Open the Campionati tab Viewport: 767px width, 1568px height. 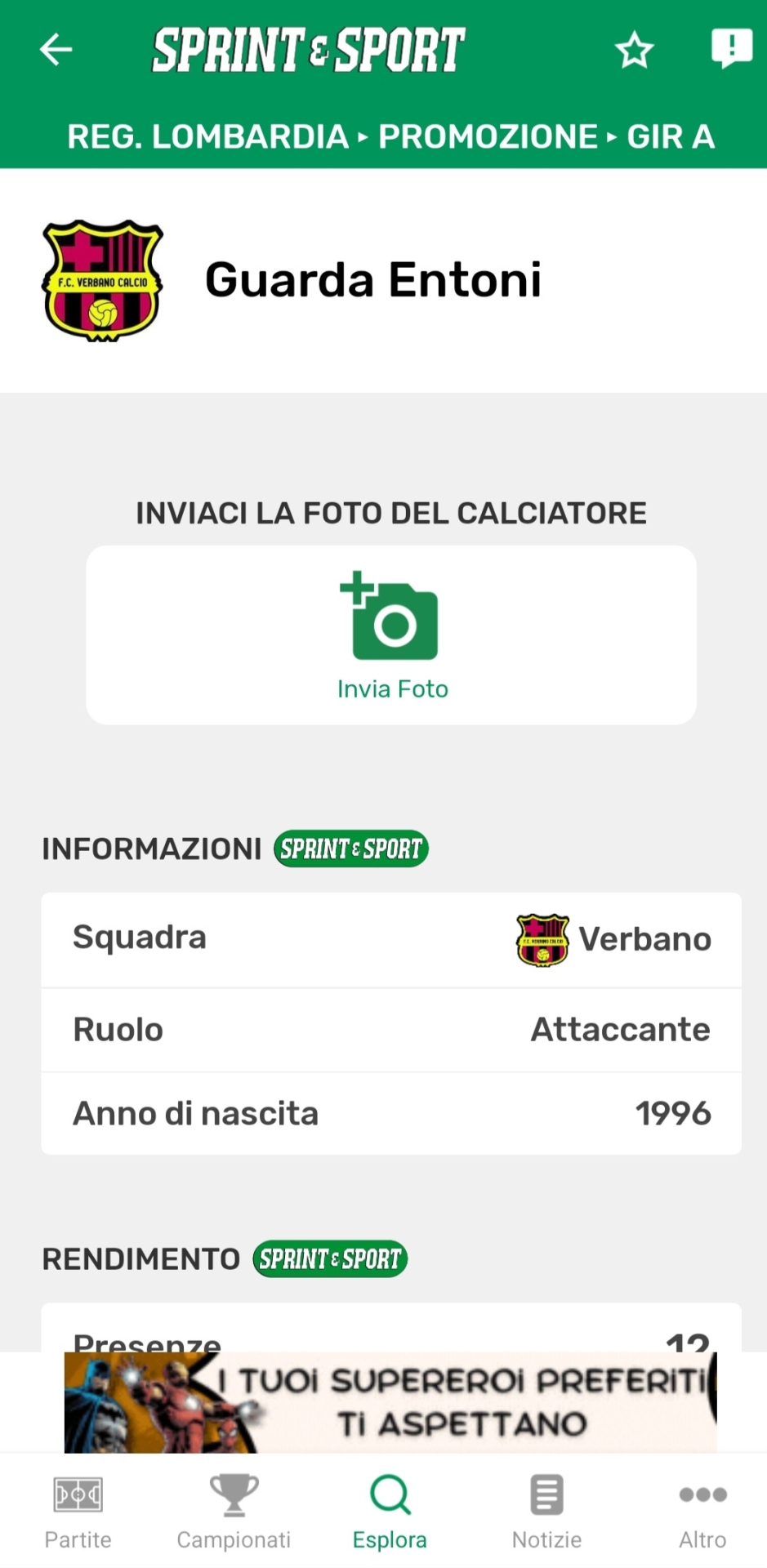(x=234, y=1512)
